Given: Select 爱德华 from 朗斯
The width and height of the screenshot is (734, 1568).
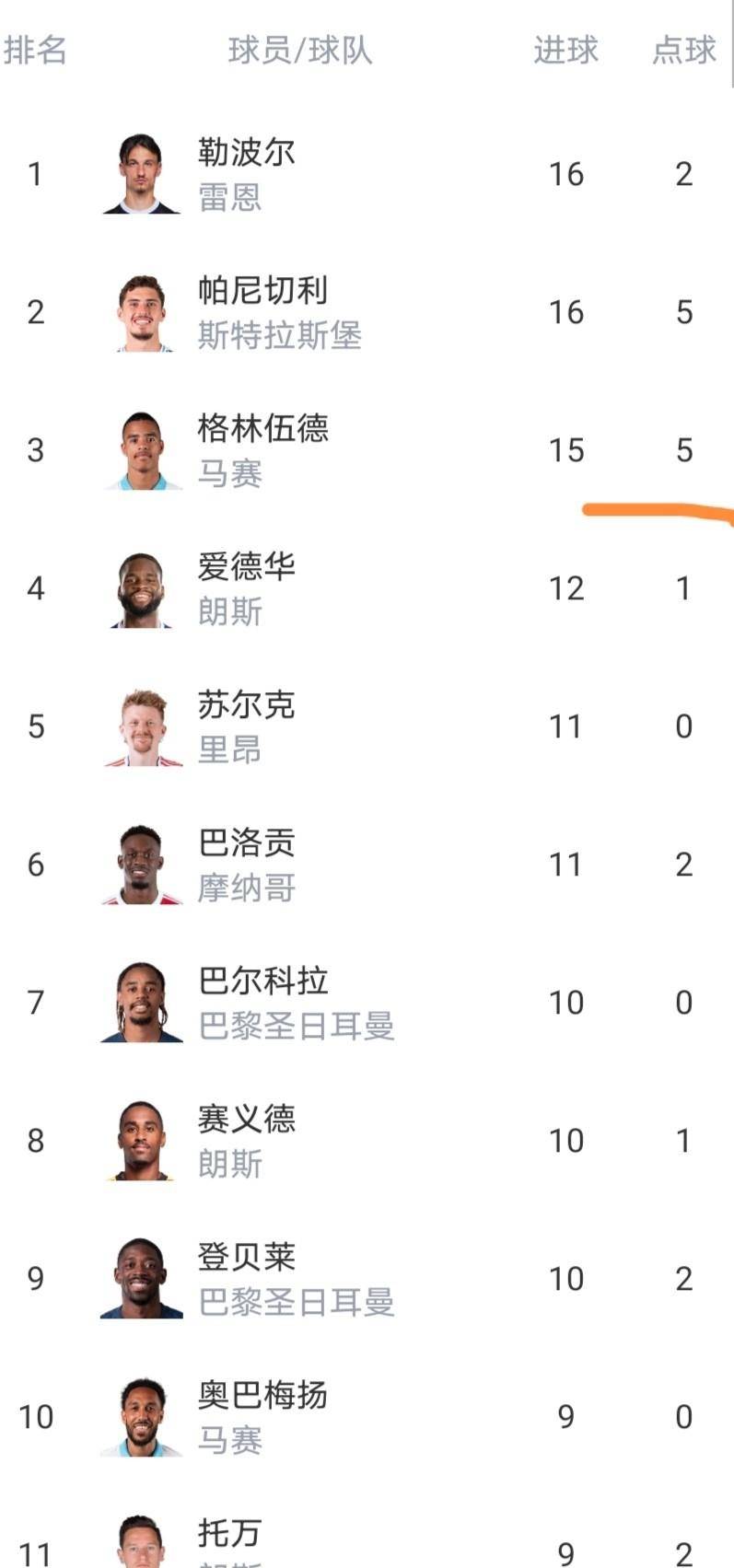Looking at the screenshot, I should pos(367,588).
